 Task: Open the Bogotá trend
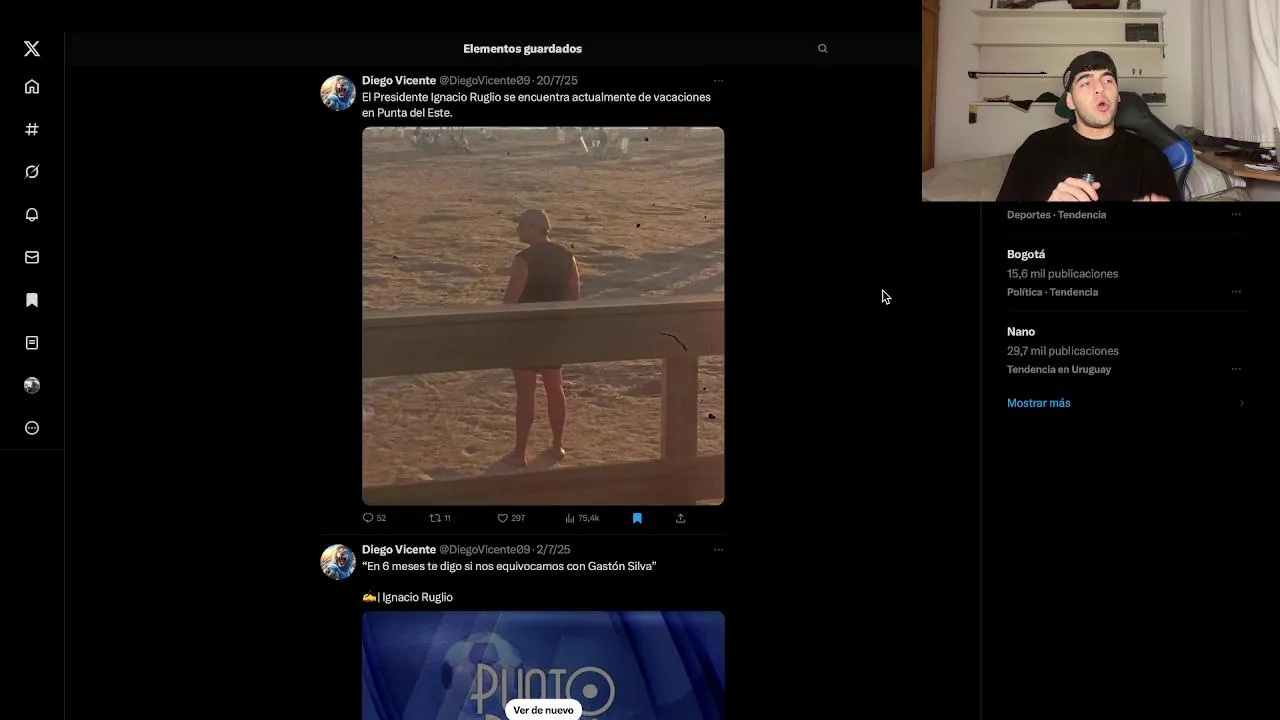[1026, 254]
